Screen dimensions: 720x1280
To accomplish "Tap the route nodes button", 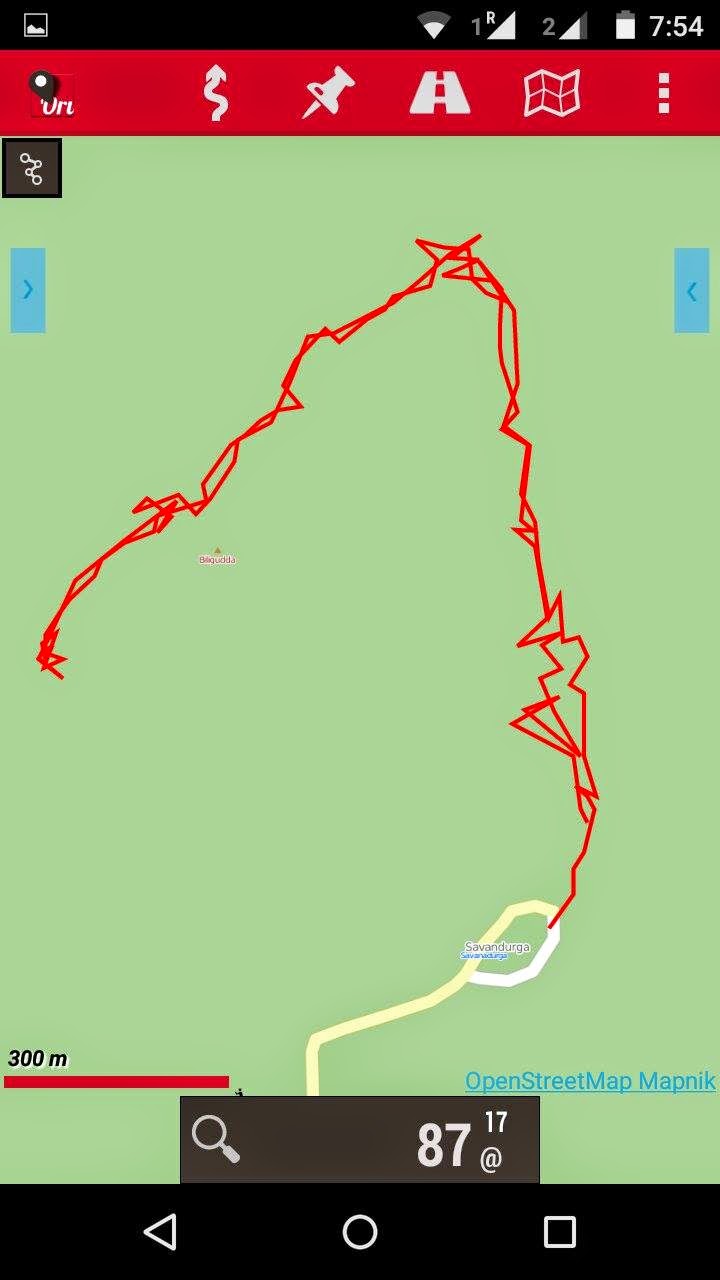I will pyautogui.click(x=32, y=168).
